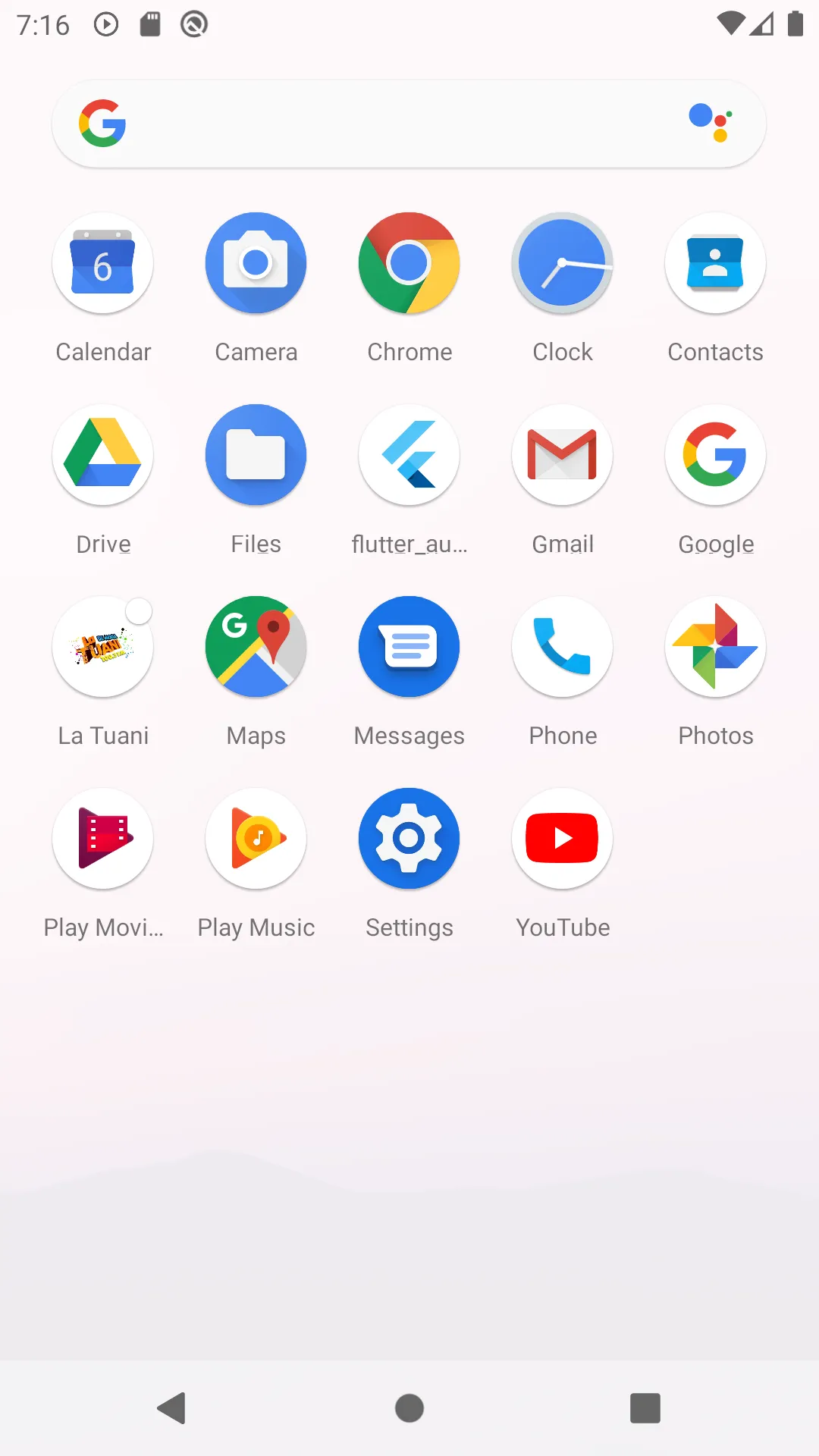This screenshot has width=819, height=1456.
Task: Tap the Google search bar
Action: [394, 124]
